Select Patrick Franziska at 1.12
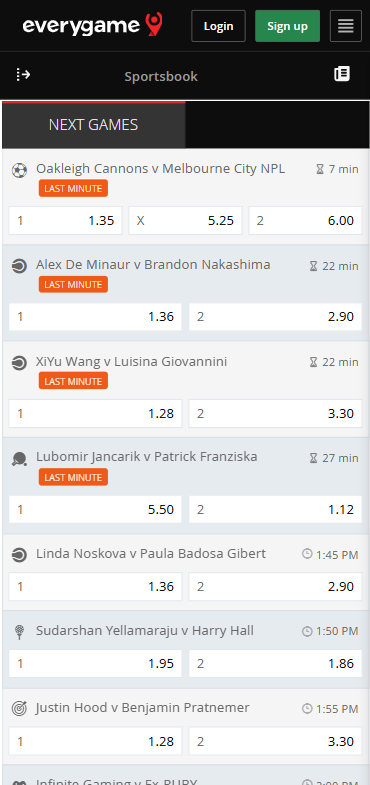Screen dimensions: 370x785 [275, 510]
